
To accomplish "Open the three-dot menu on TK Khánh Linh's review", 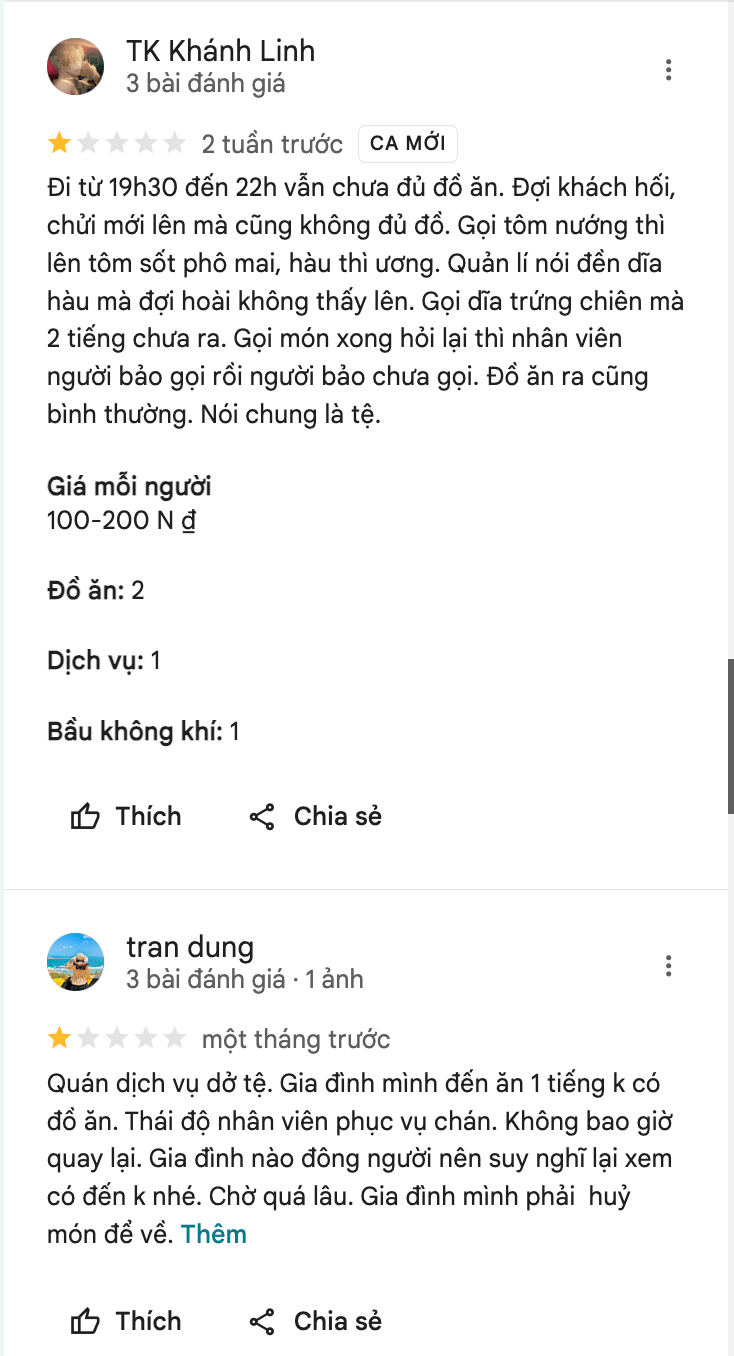I will (x=668, y=70).
